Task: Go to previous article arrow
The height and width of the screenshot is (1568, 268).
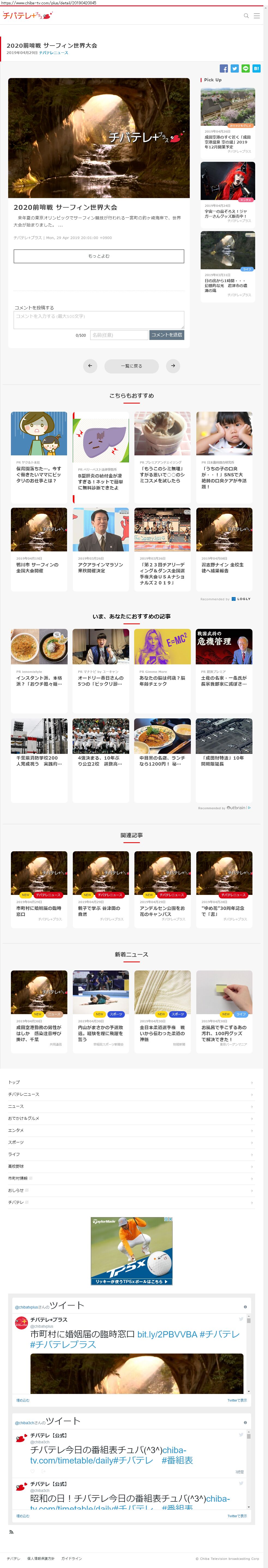Action: coord(90,366)
